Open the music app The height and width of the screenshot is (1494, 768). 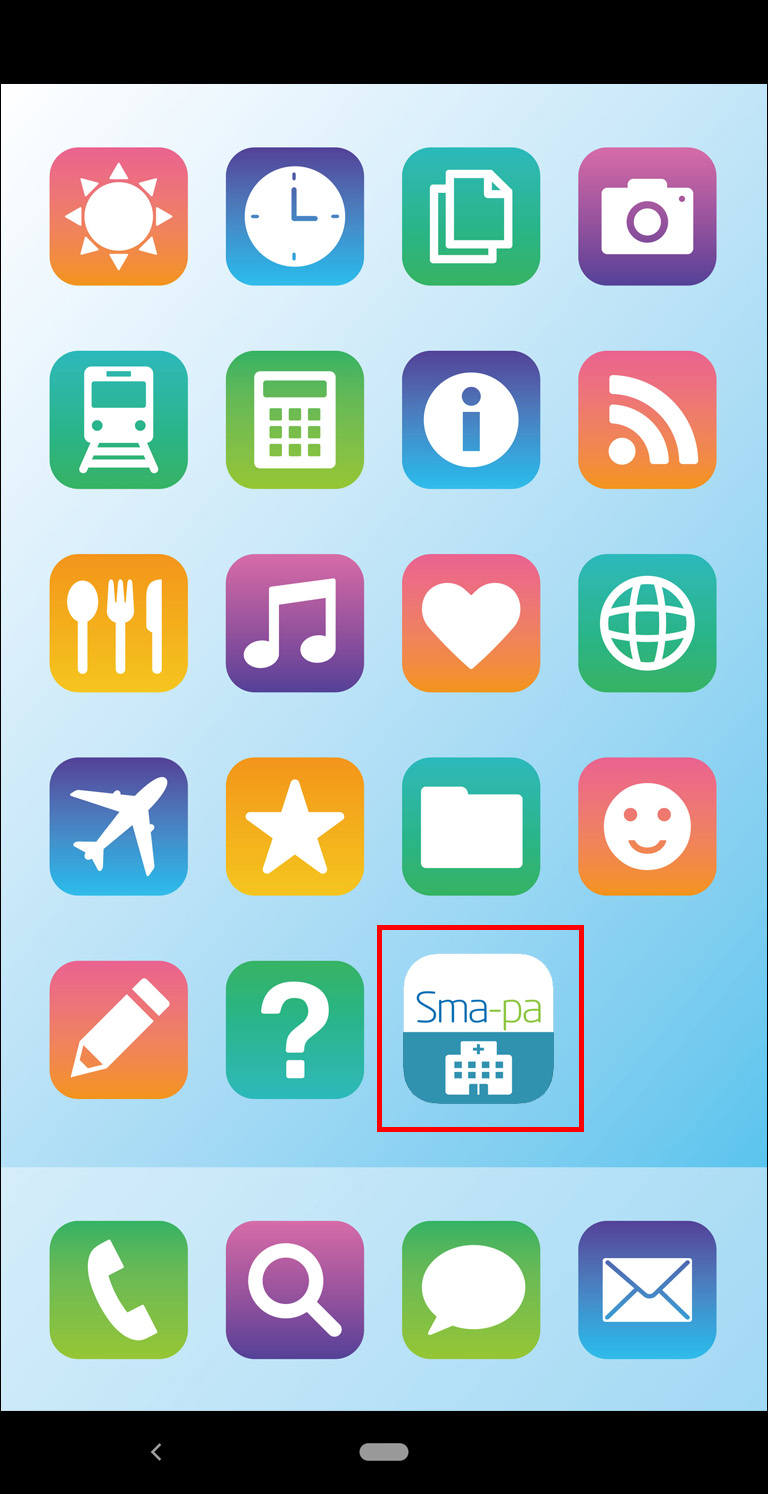click(x=295, y=622)
